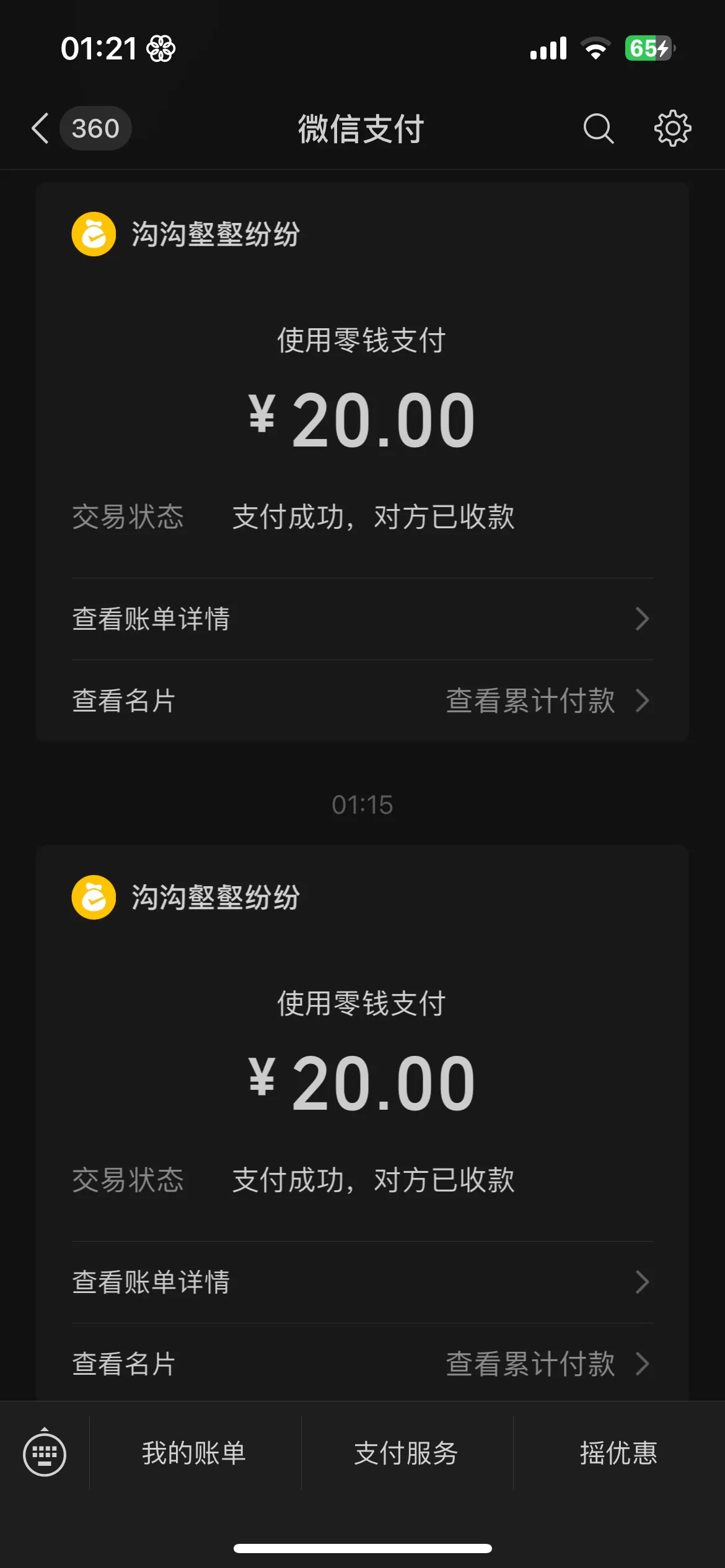Open the settings gear
This screenshot has width=725, height=1568.
[x=672, y=129]
